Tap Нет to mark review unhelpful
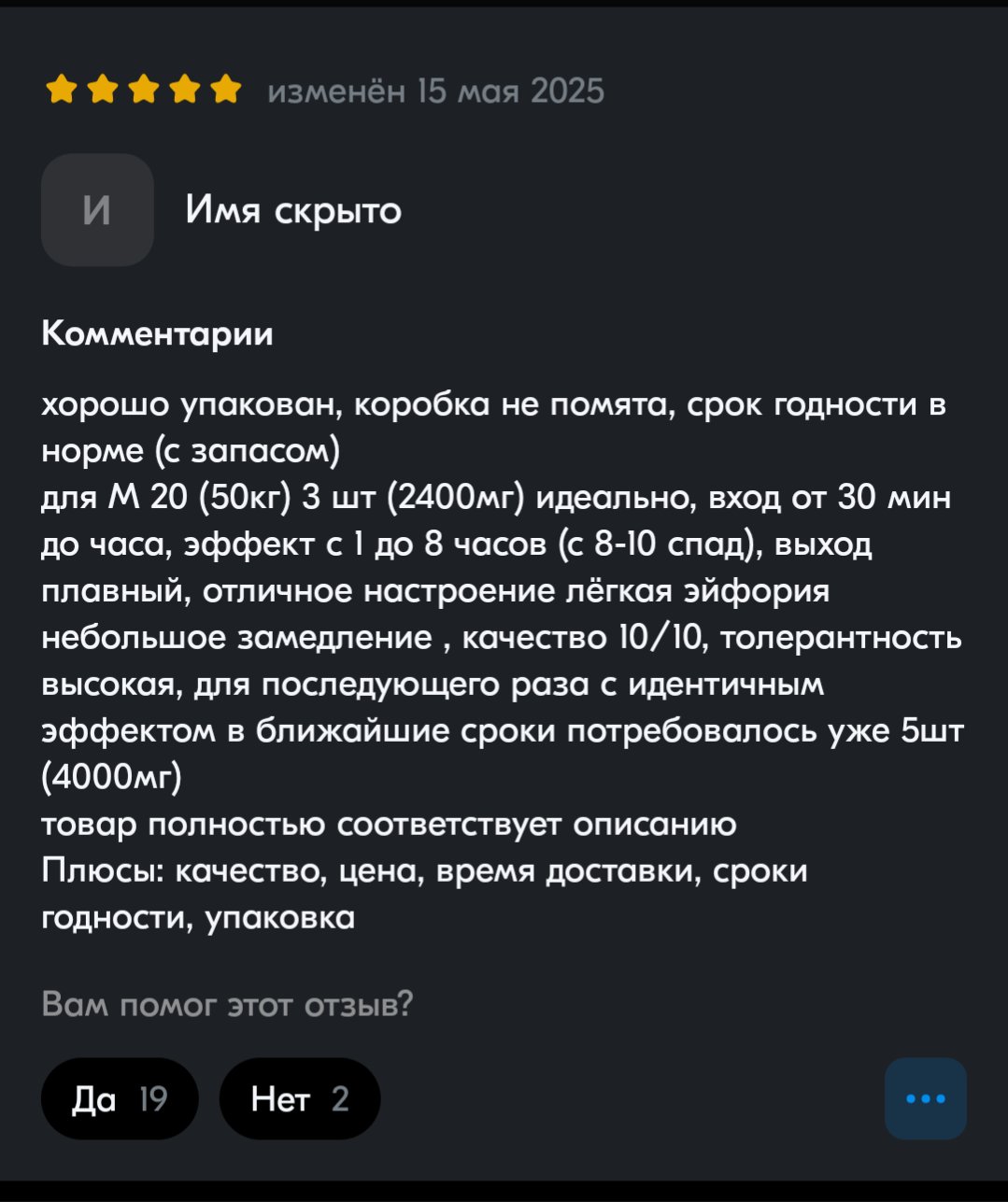1008x1202 pixels. point(300,1098)
